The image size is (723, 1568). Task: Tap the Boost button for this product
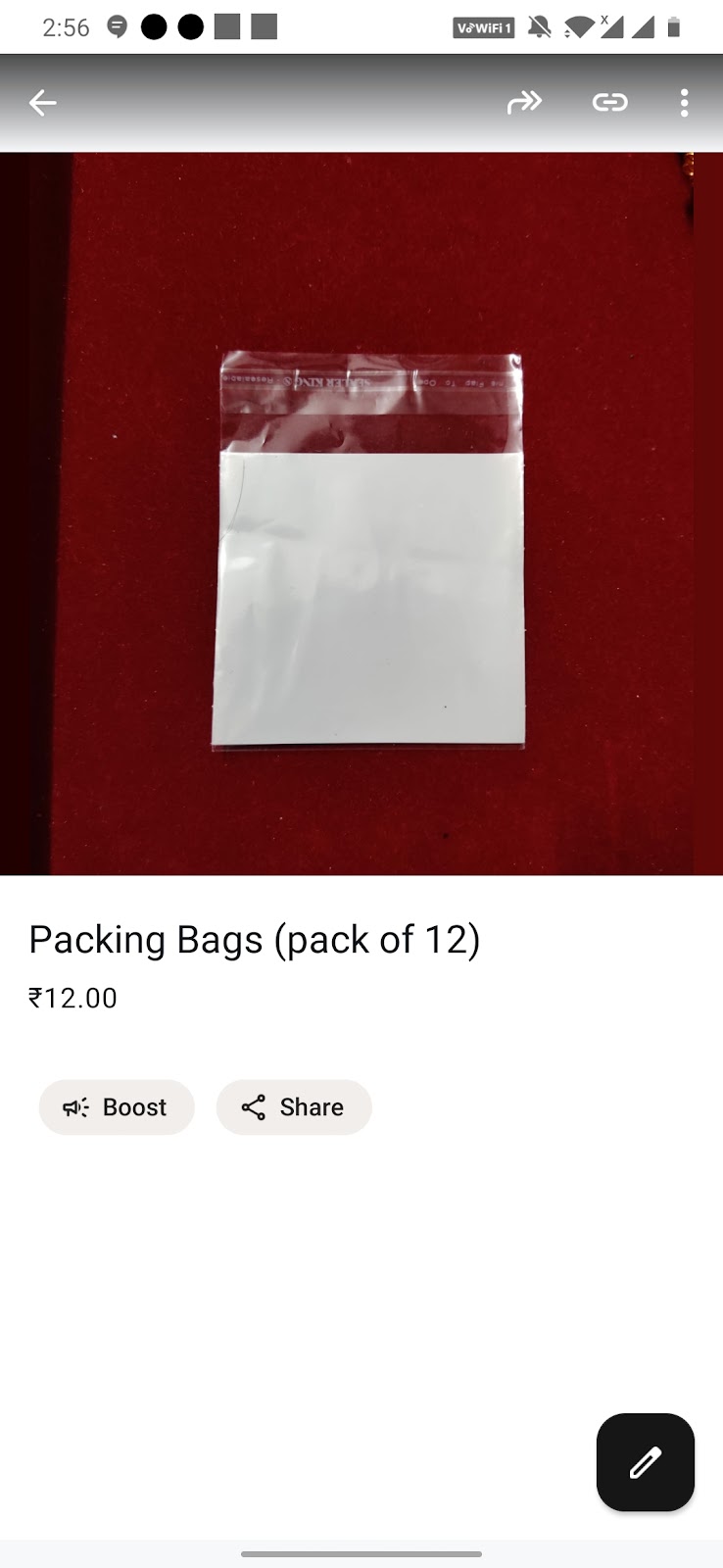point(117,1107)
